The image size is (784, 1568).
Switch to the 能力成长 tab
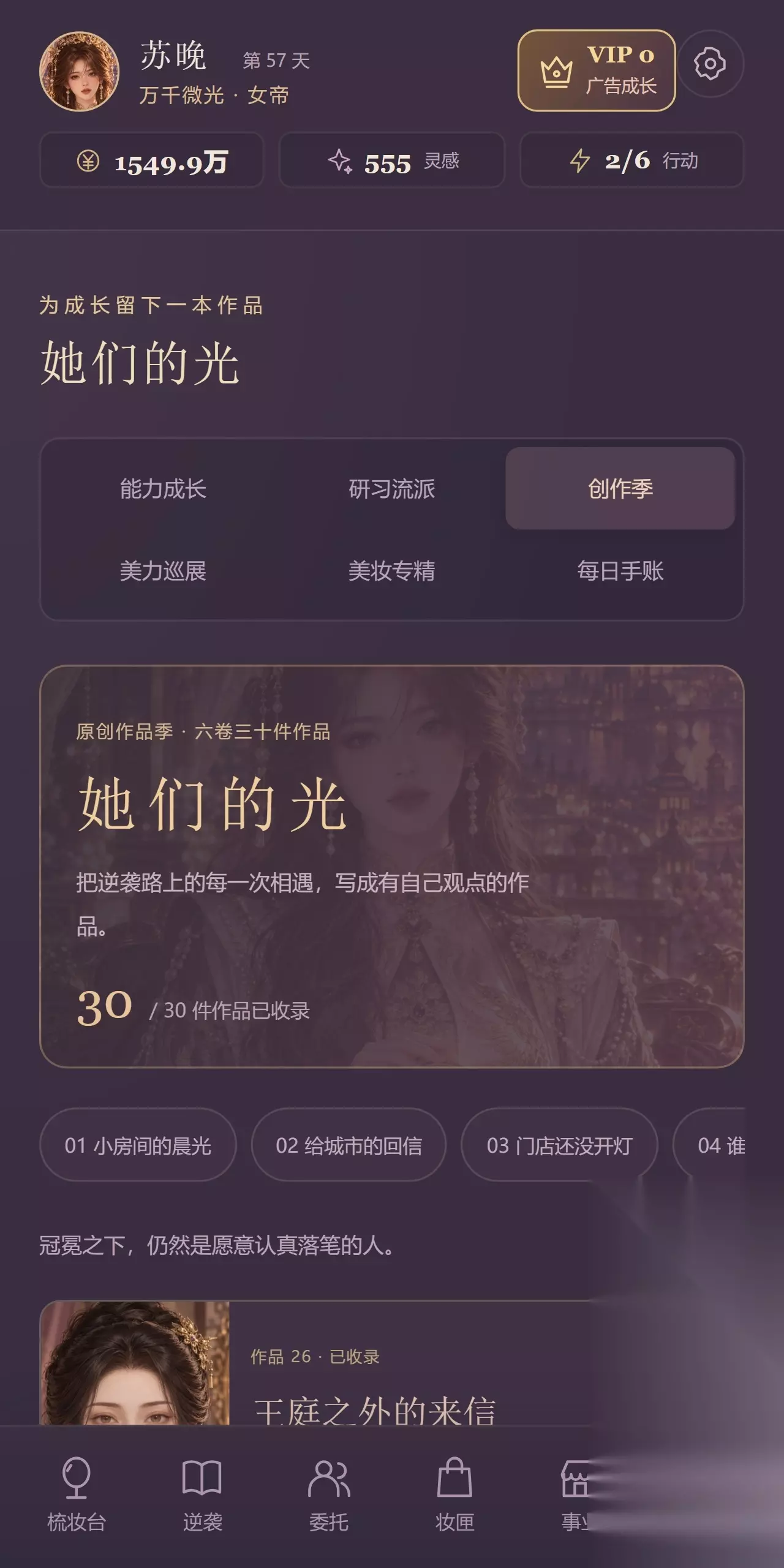163,489
